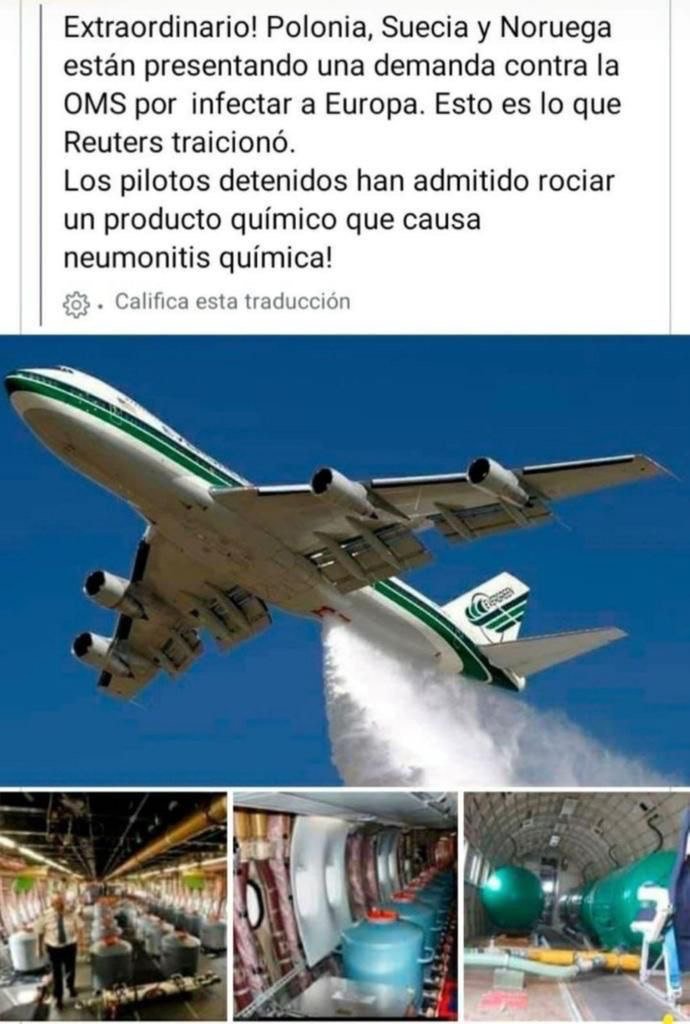
Task: Open the gear icon beside the translation rating
Action: click(x=76, y=303)
